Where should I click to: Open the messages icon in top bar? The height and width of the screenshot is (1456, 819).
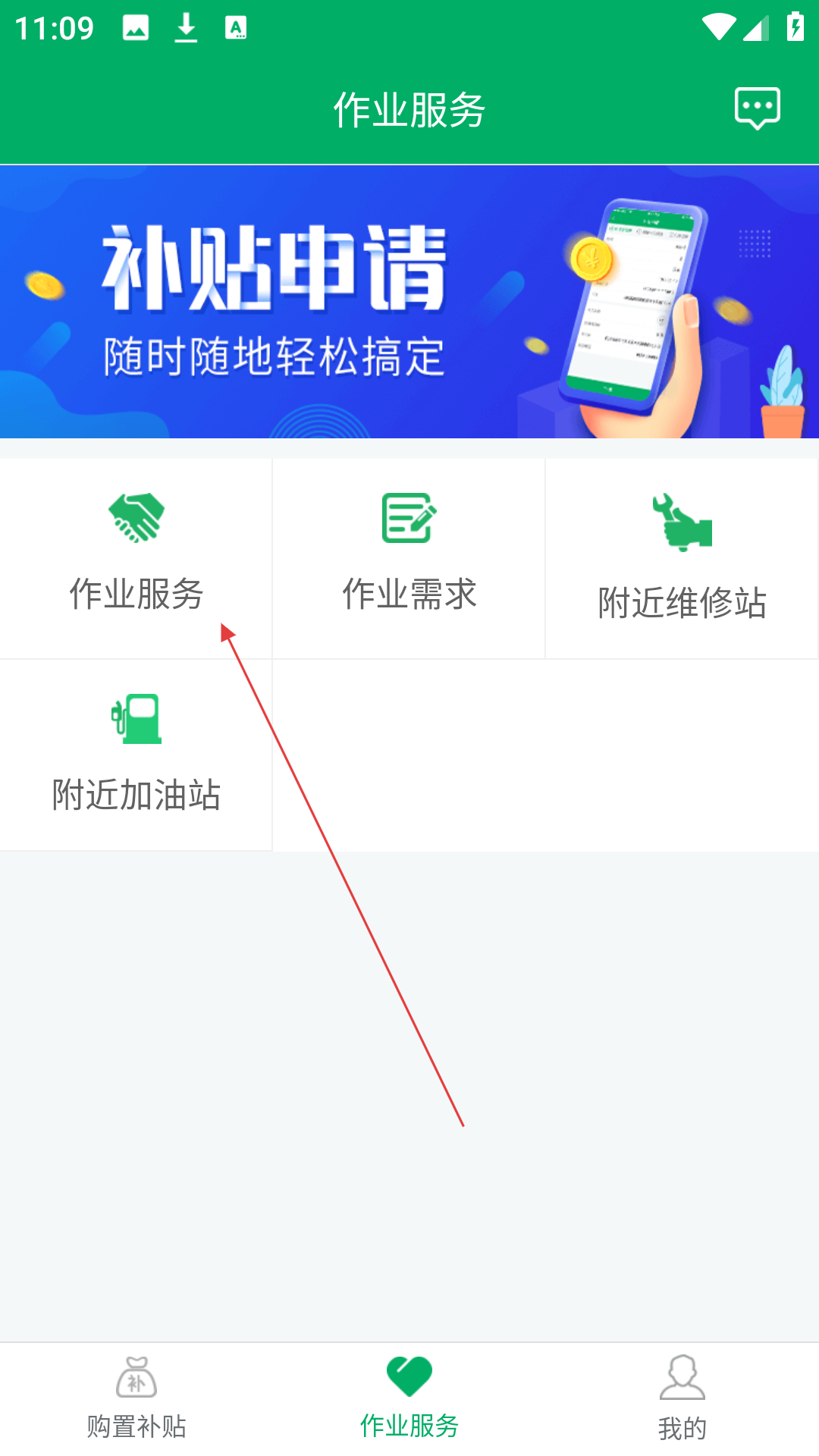point(757,108)
